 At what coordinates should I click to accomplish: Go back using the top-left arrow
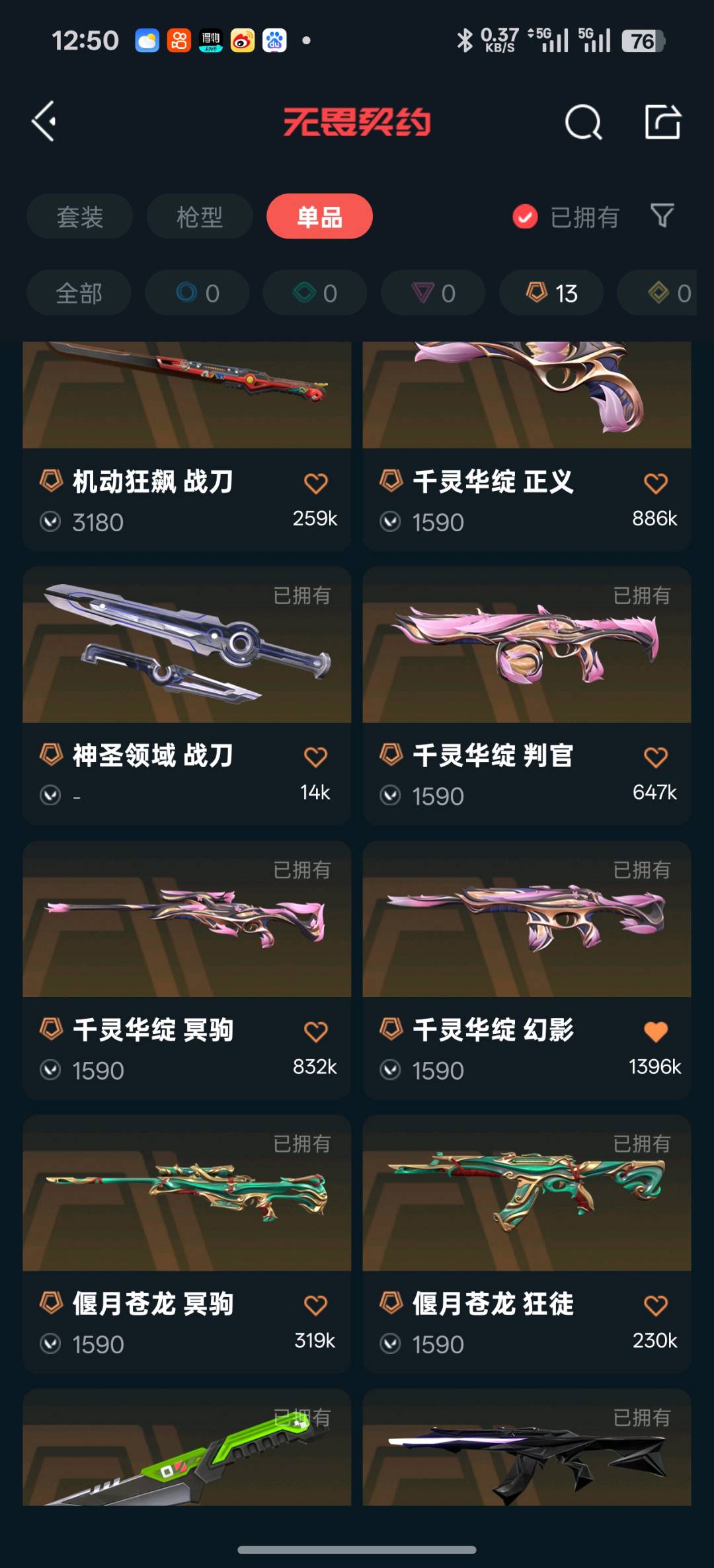tap(44, 122)
